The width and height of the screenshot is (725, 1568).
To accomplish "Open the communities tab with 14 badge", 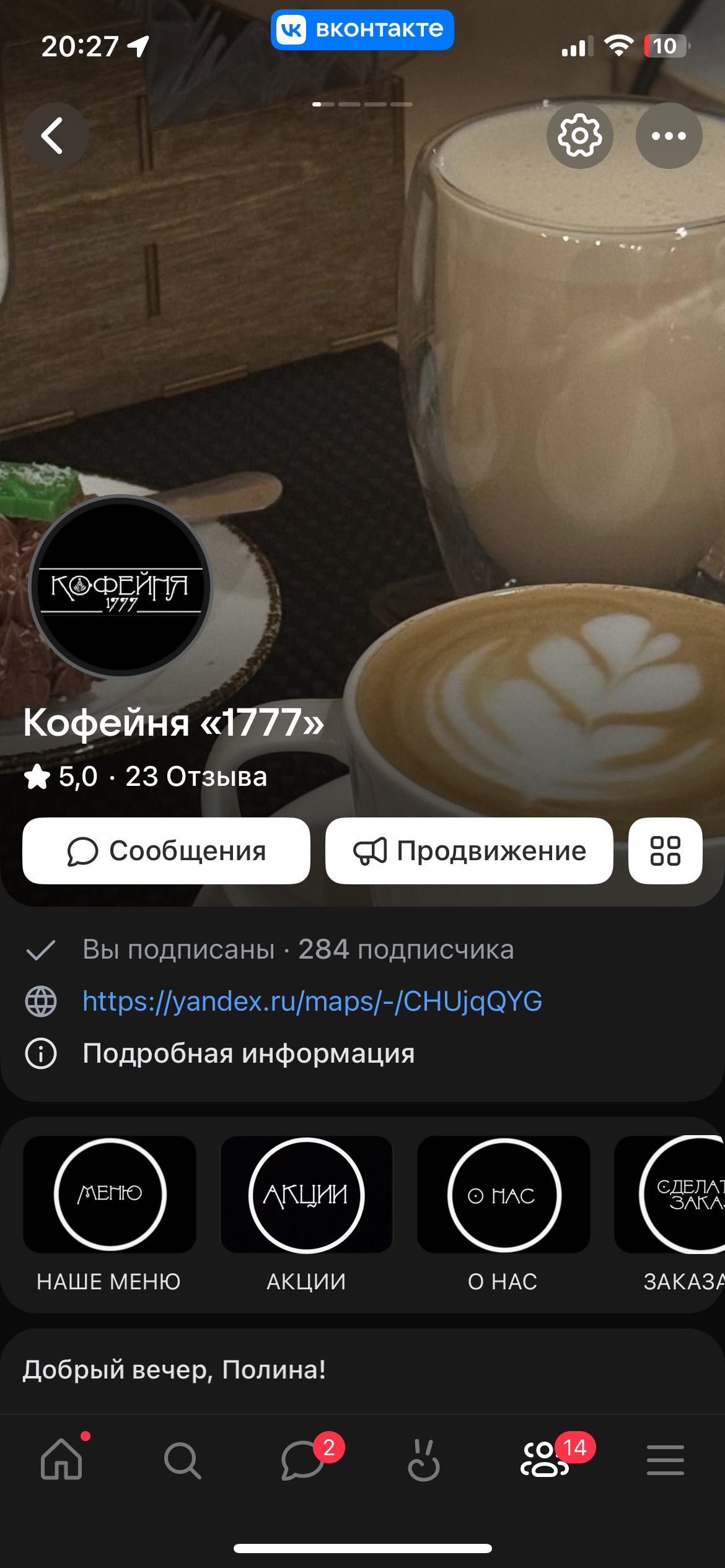I will point(545,1460).
